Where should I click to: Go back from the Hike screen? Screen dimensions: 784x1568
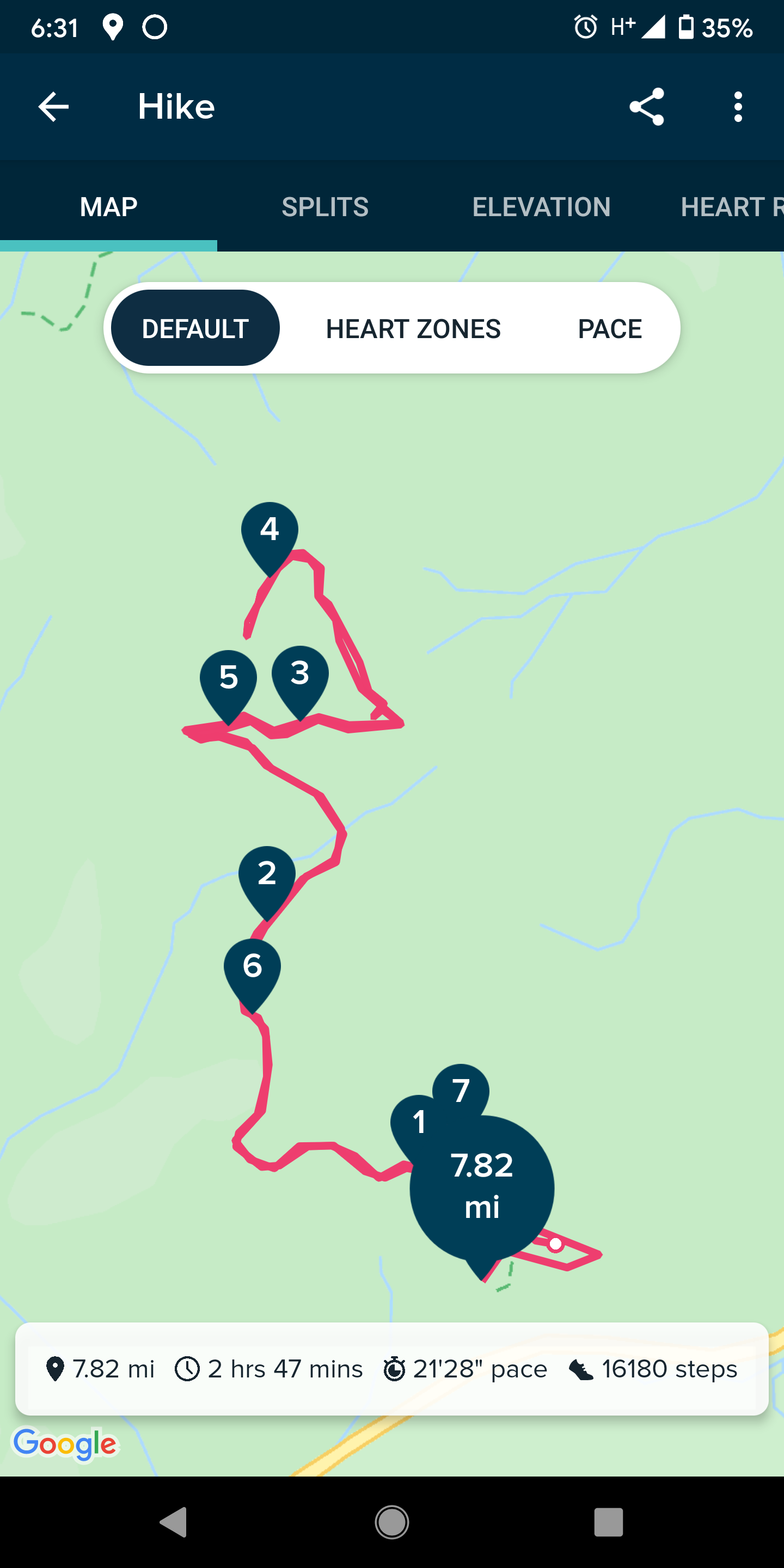pos(53,107)
